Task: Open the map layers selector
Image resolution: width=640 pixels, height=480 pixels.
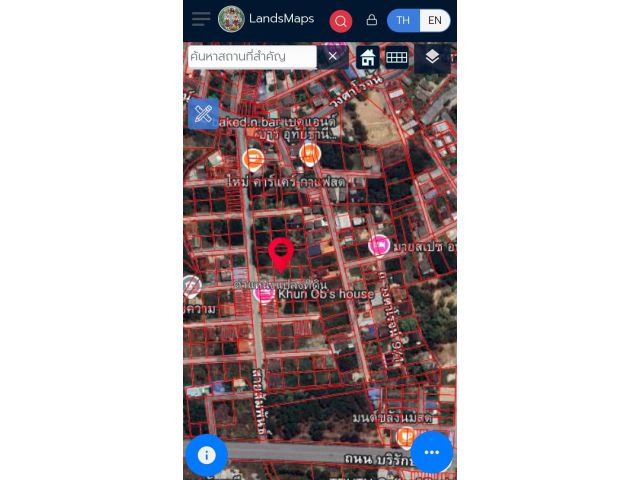Action: click(x=432, y=57)
